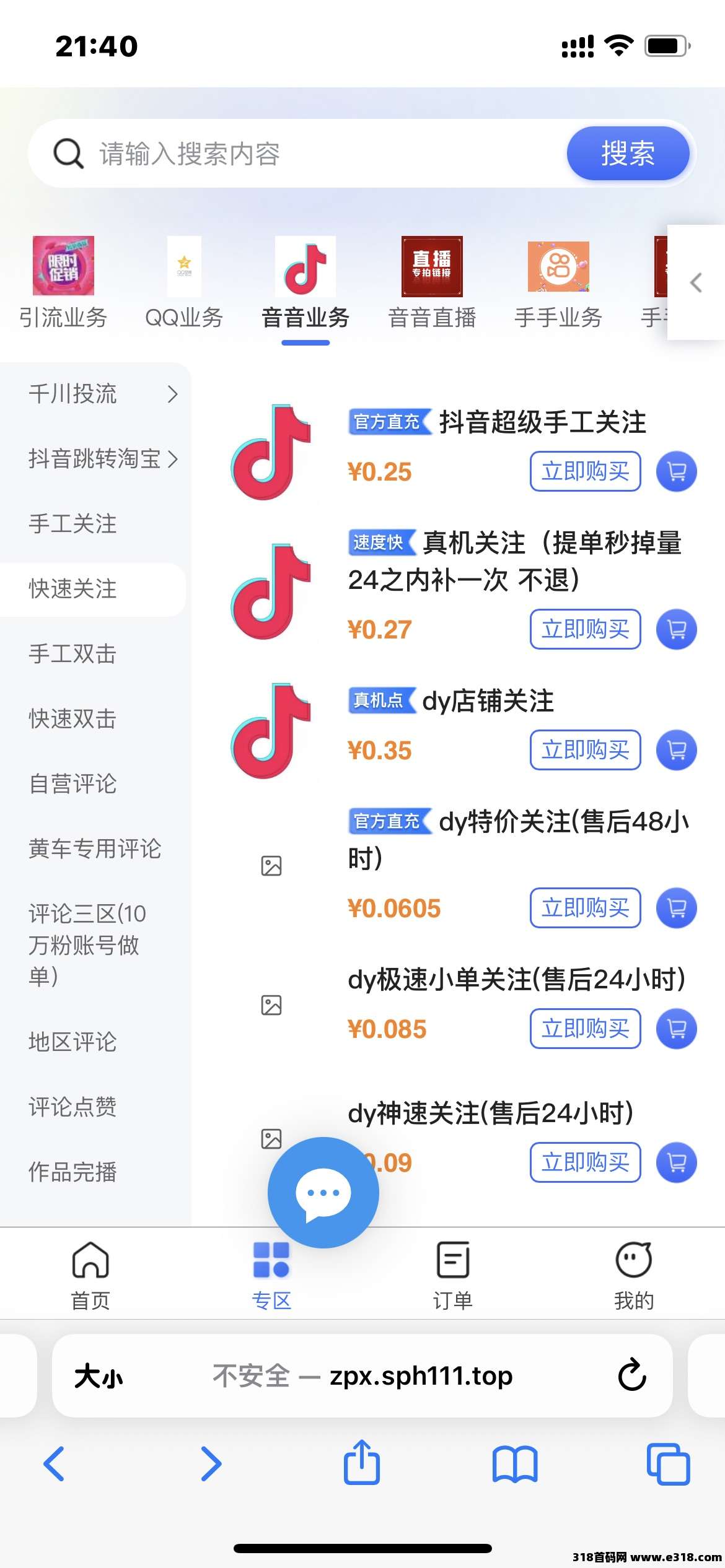
Task: Tap the search input field
Action: pyautogui.click(x=279, y=154)
